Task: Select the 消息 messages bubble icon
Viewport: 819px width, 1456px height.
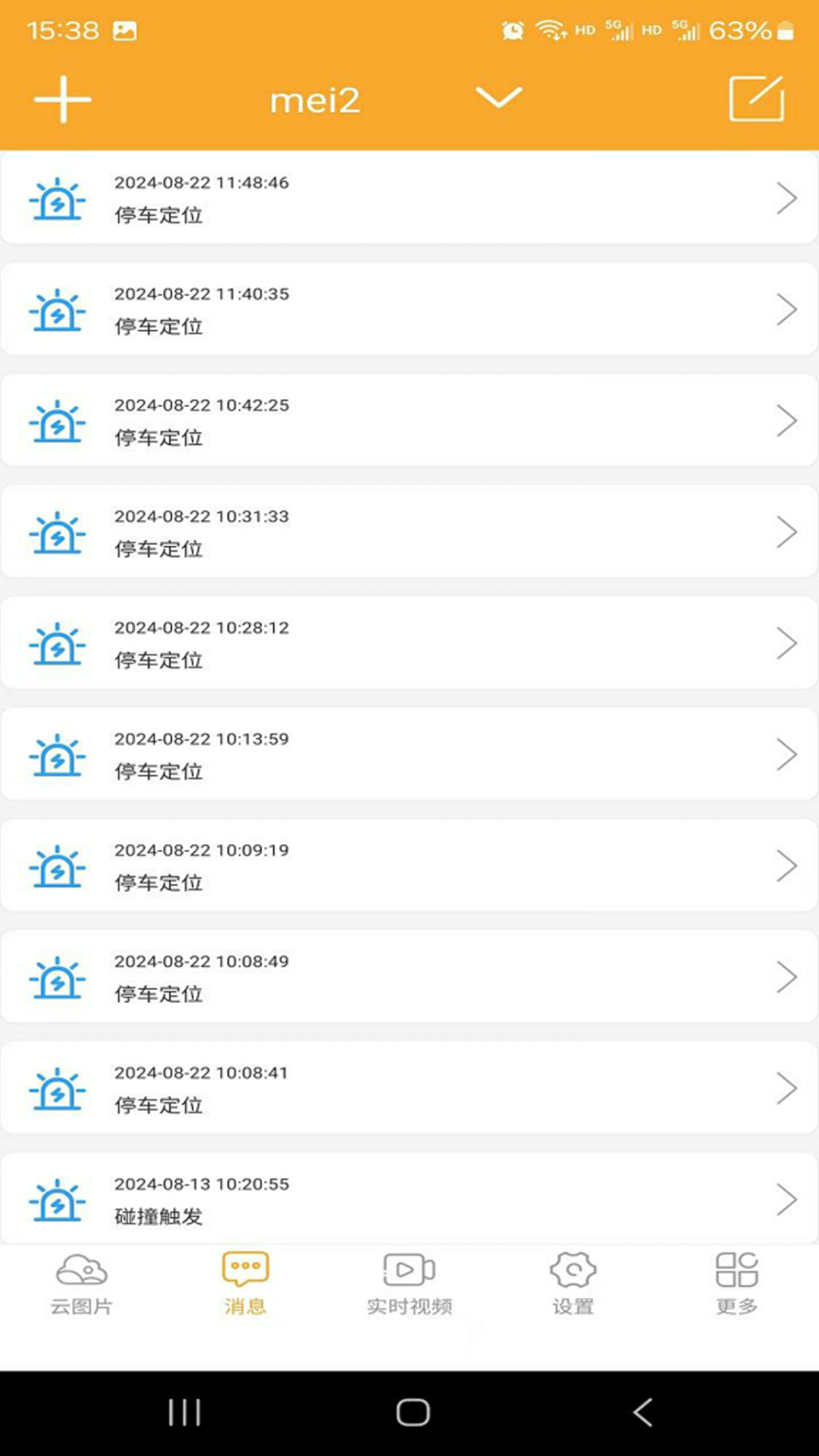Action: (245, 1267)
